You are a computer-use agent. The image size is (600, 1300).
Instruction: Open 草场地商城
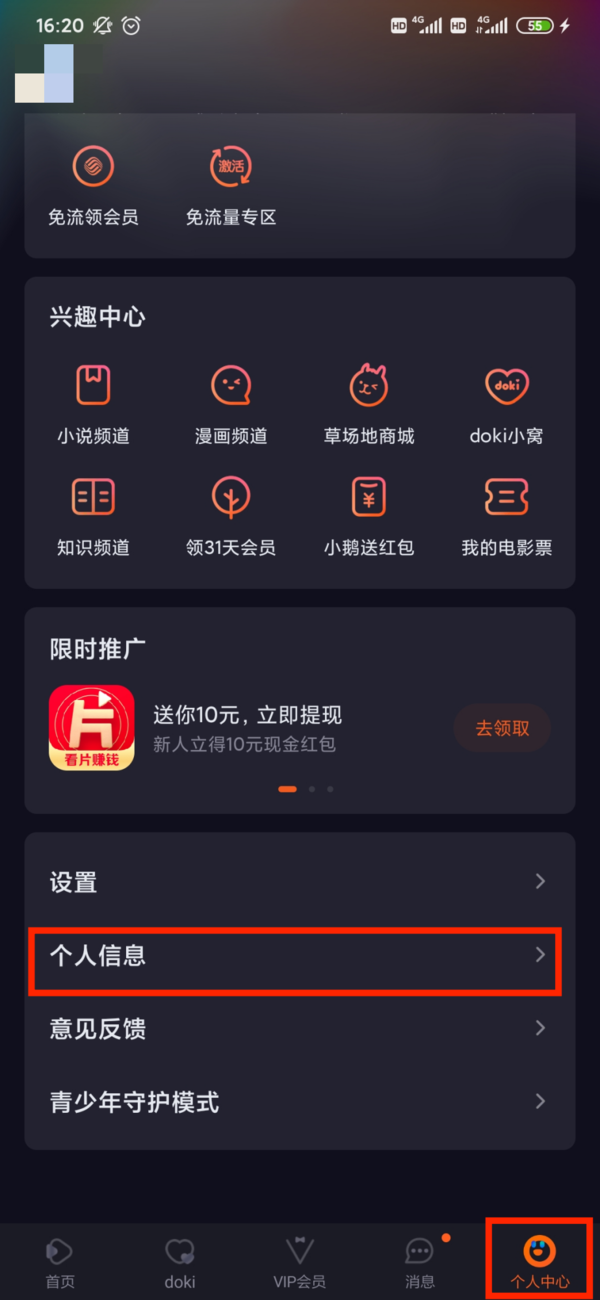[x=368, y=403]
